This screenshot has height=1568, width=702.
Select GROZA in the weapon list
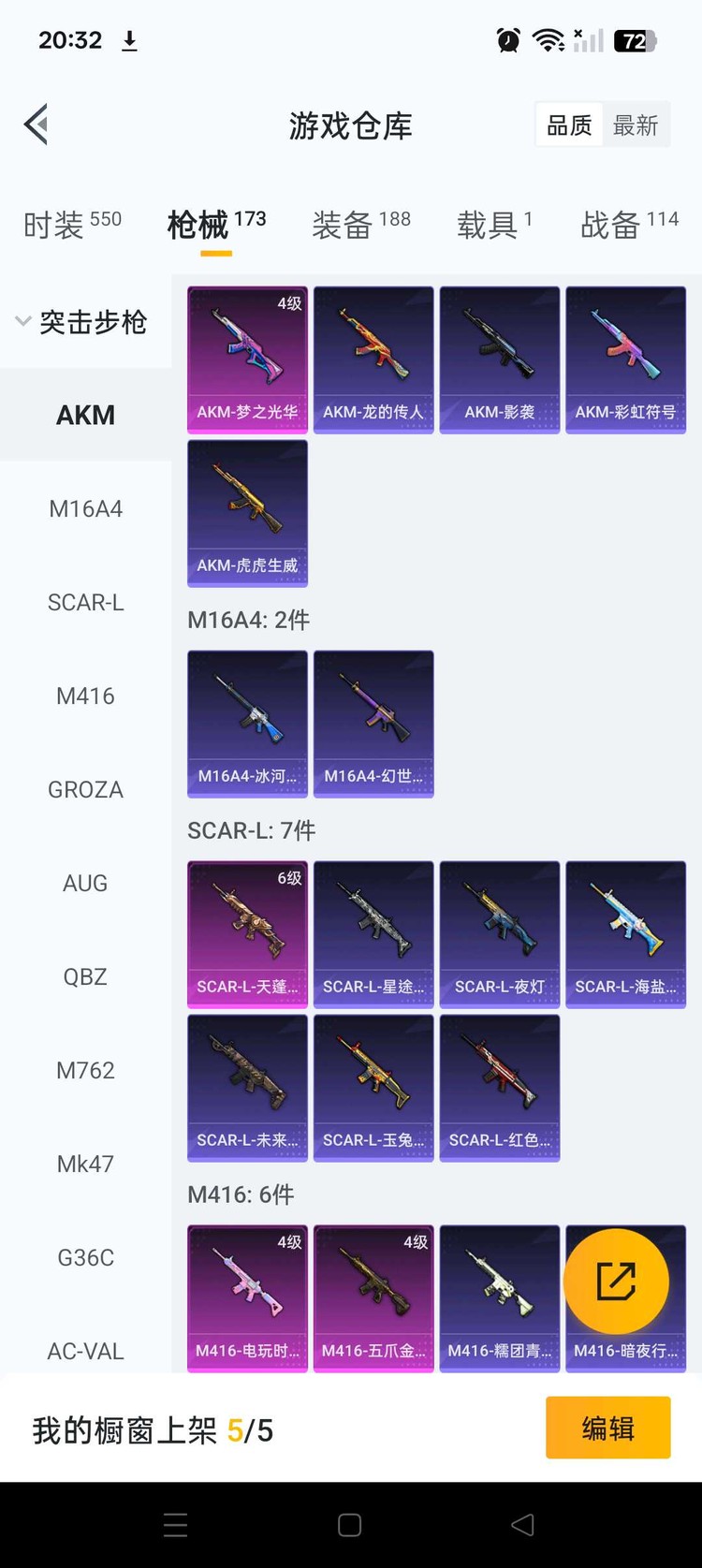coord(85,790)
